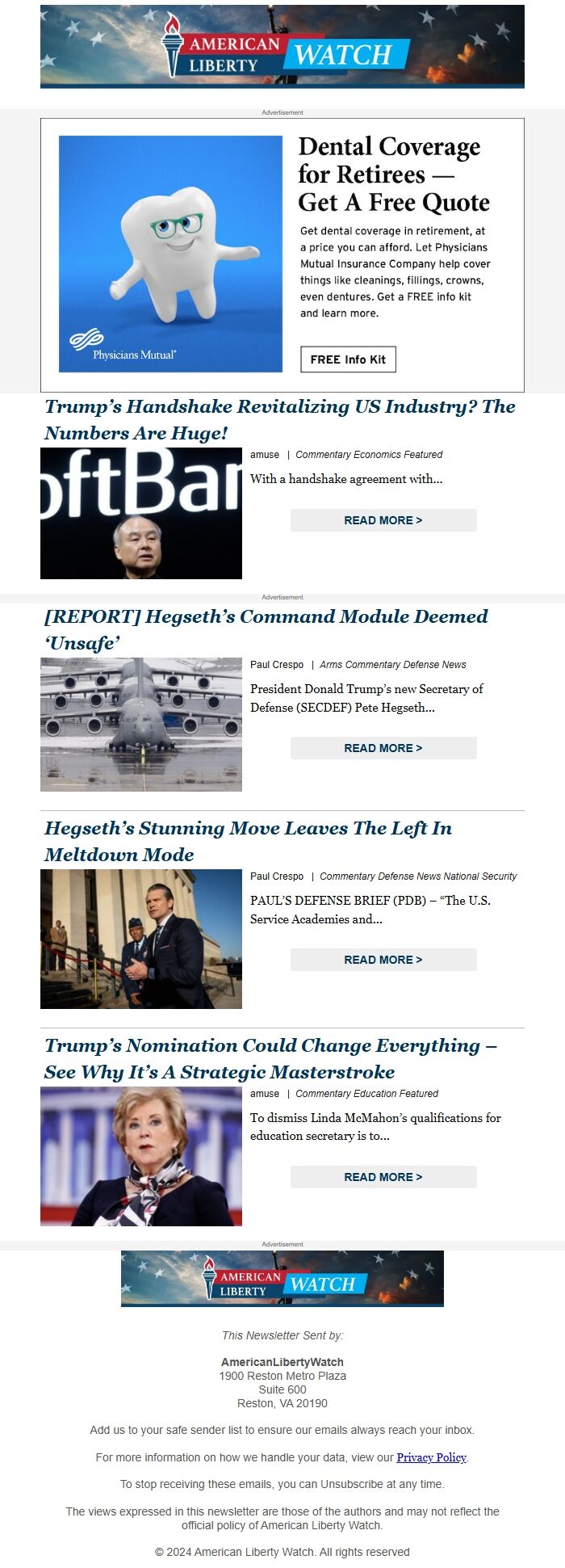Read more on PAUL'S DEFENSE BRIEF article
The image size is (565, 1568).
(x=383, y=960)
